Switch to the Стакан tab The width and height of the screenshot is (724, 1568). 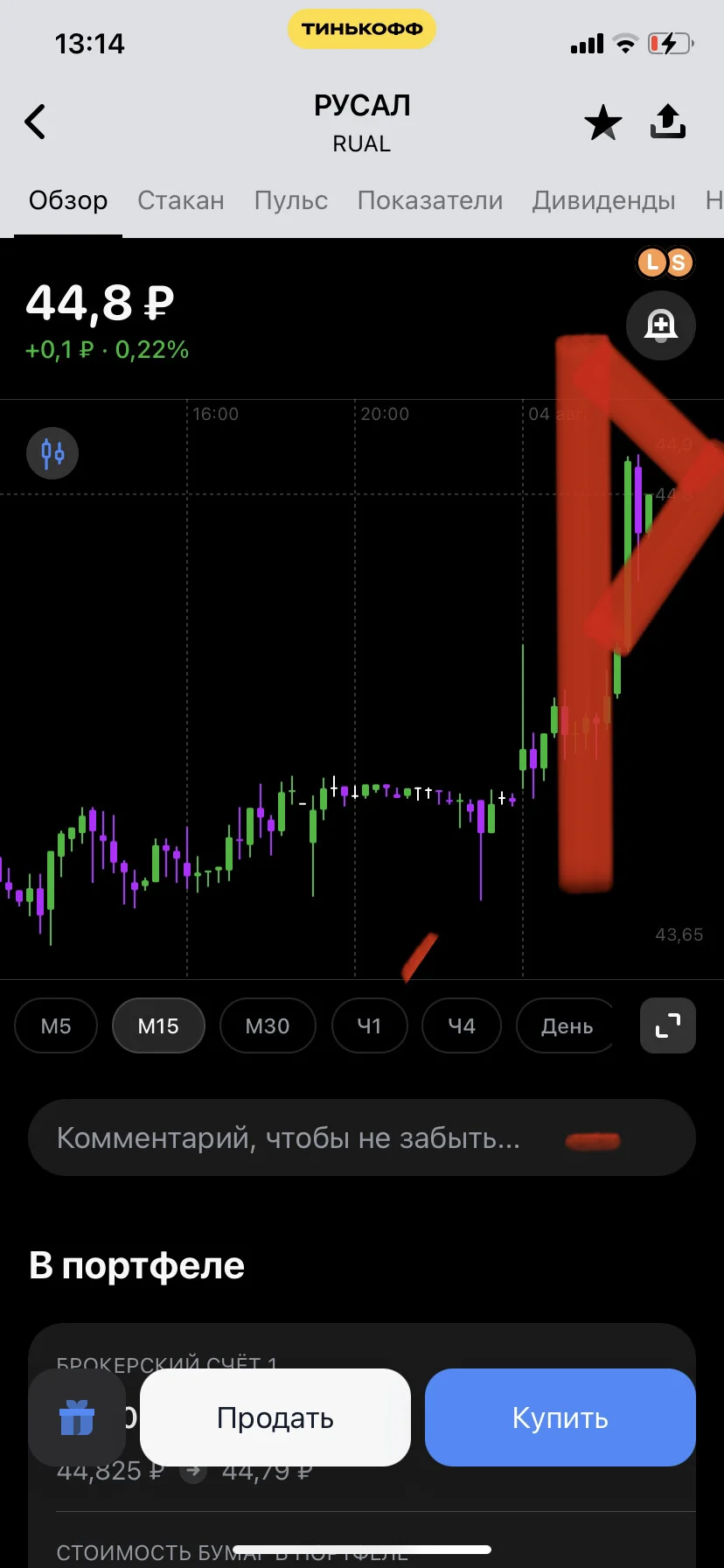181,200
